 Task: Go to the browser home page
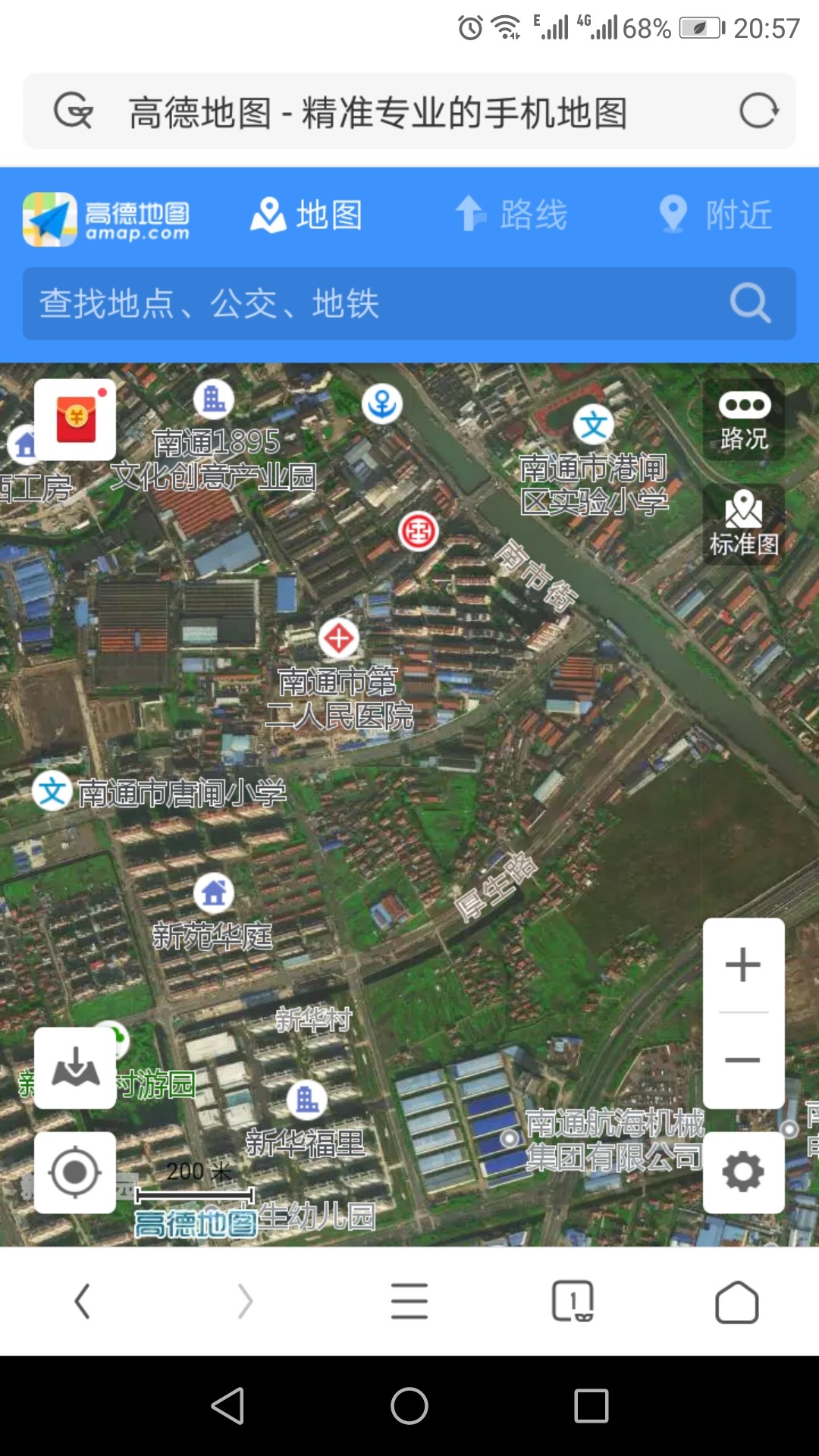(736, 1301)
